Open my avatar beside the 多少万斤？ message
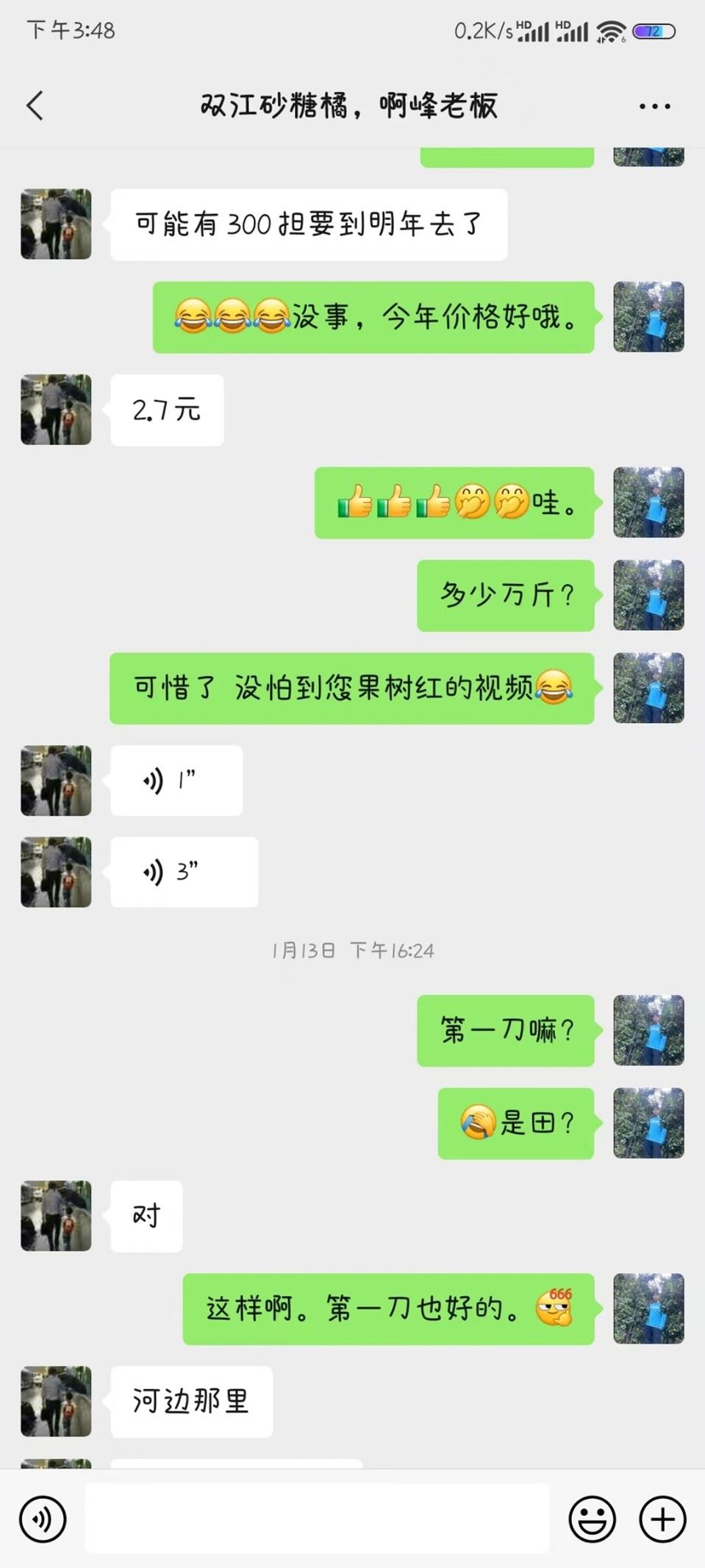705x1568 pixels. [x=648, y=595]
